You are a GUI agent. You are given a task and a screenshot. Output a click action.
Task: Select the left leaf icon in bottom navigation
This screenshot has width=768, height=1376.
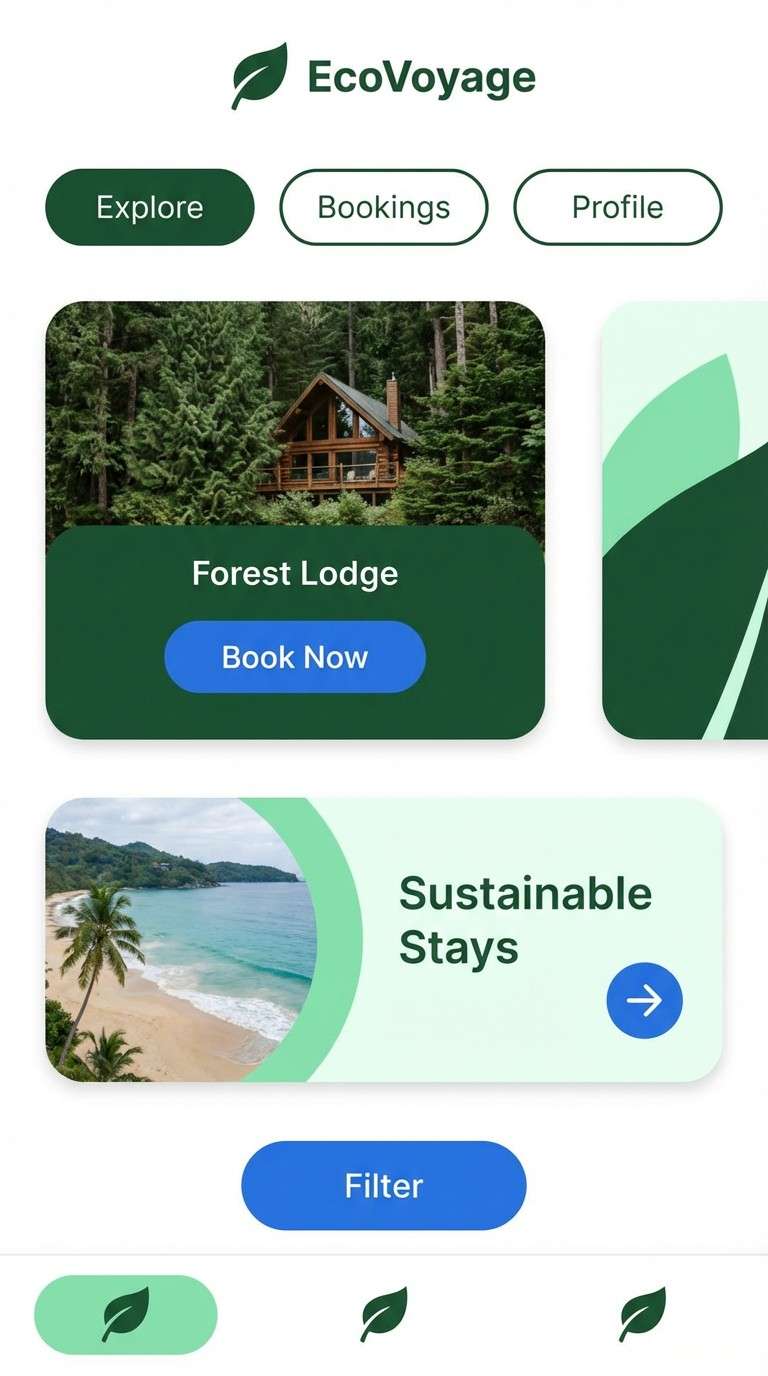click(127, 1315)
